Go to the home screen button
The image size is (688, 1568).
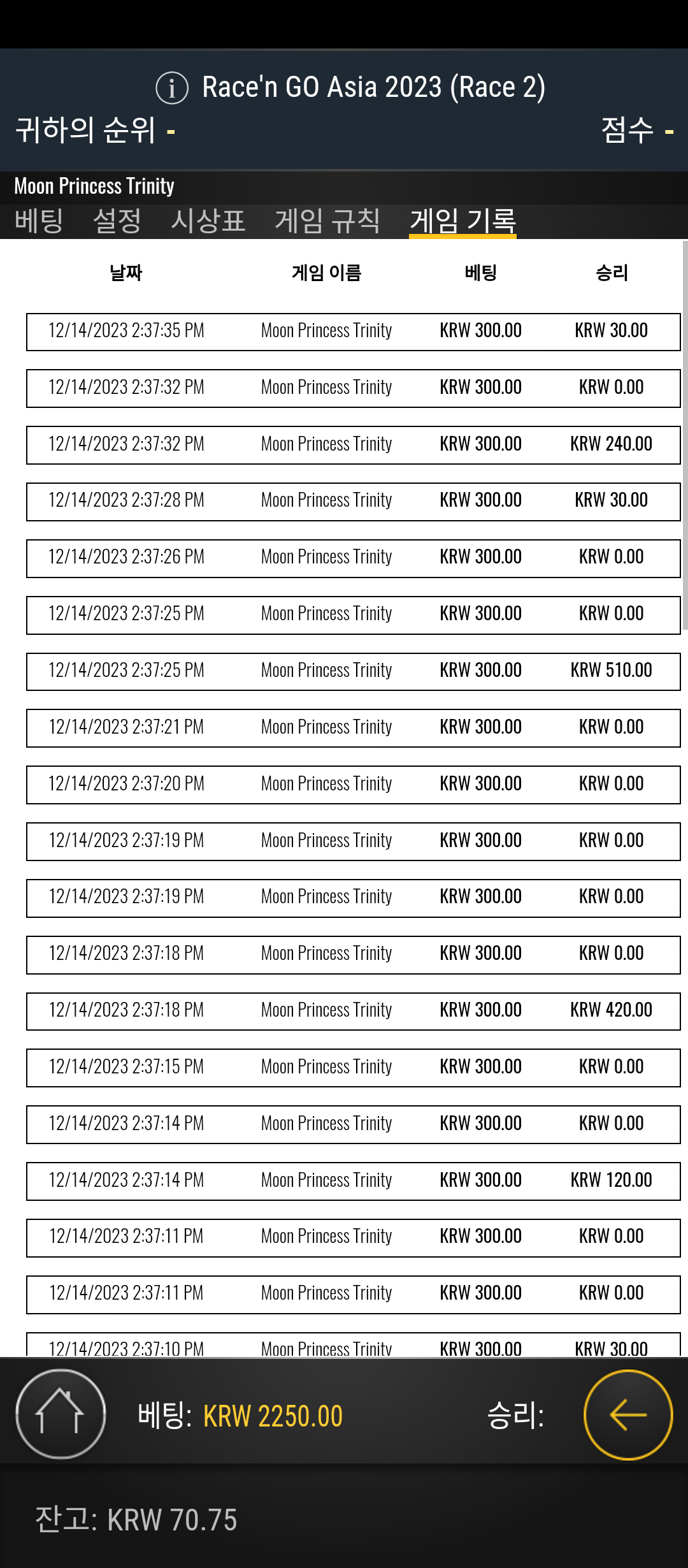tap(61, 1414)
